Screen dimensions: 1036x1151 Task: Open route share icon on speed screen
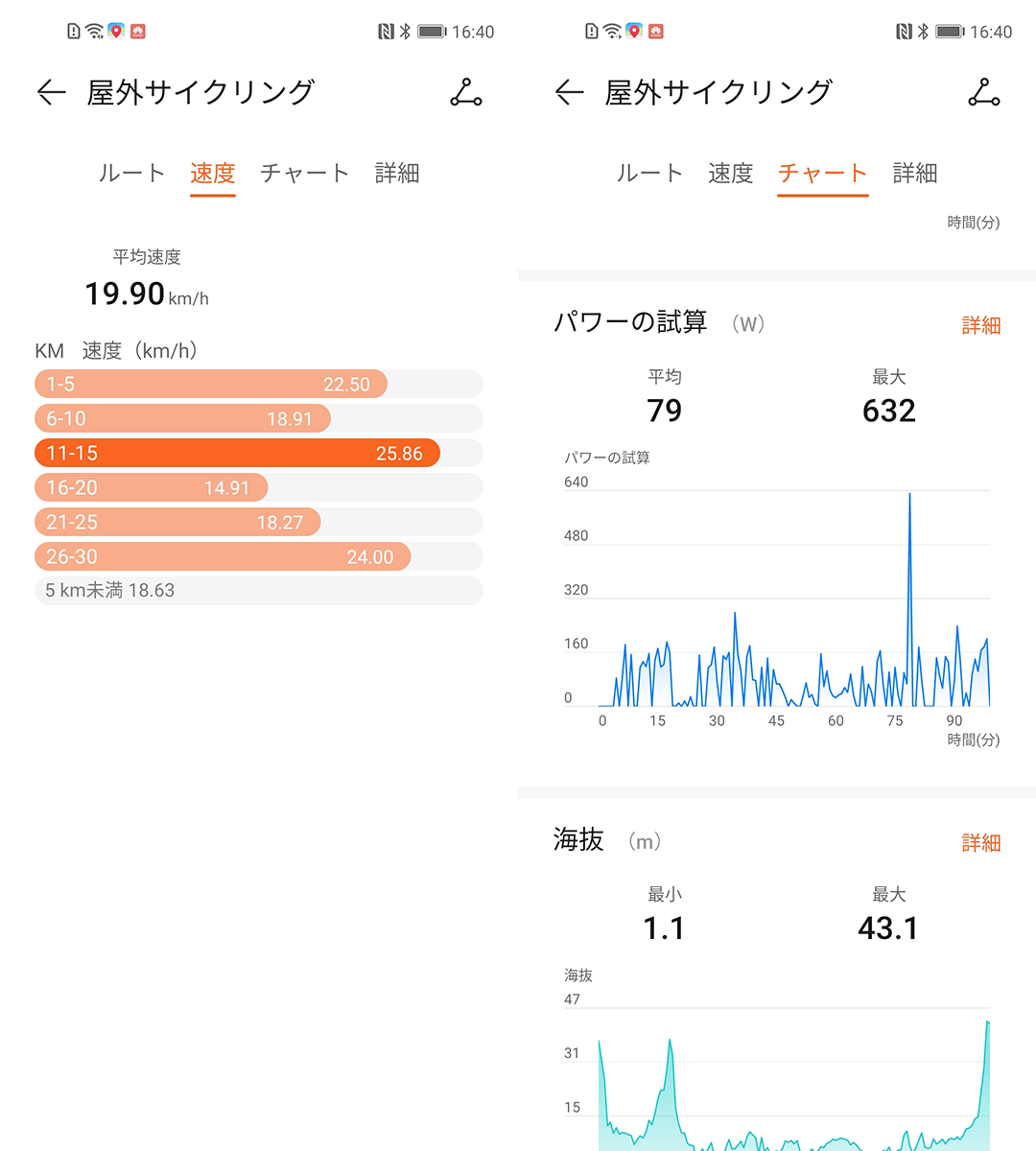coord(466,92)
